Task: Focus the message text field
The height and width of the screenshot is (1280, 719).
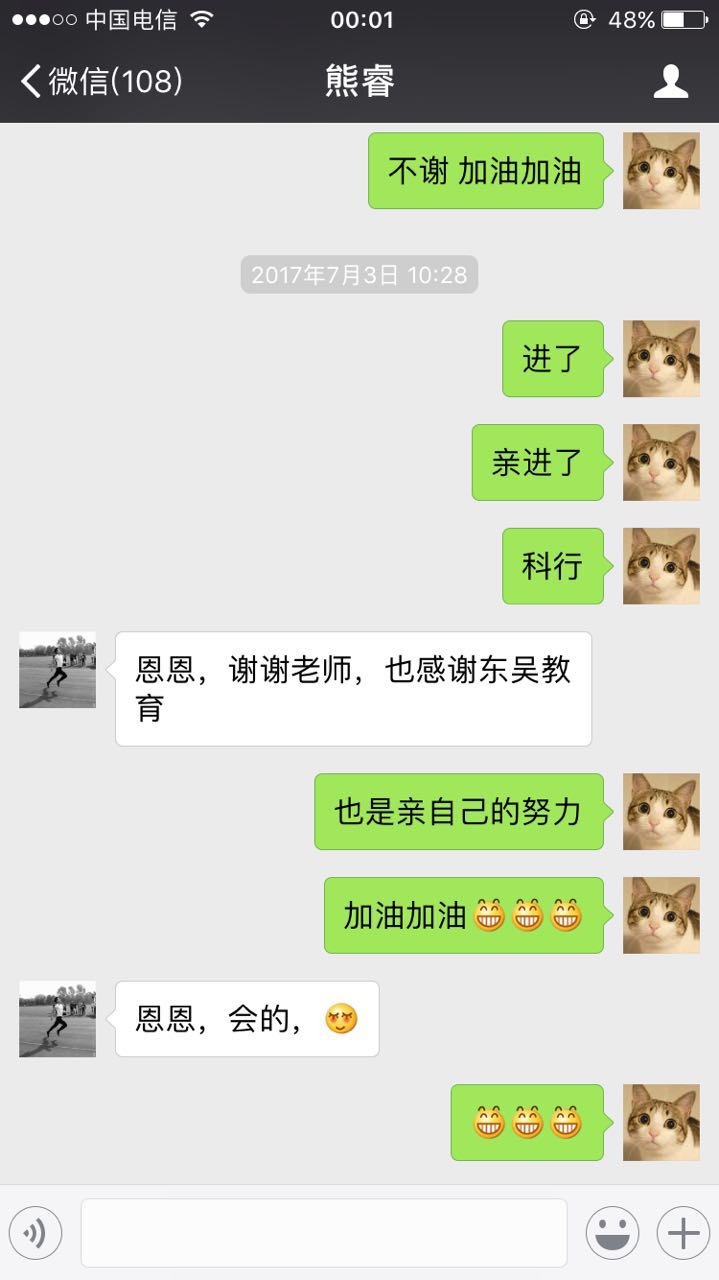Action: [323, 1233]
